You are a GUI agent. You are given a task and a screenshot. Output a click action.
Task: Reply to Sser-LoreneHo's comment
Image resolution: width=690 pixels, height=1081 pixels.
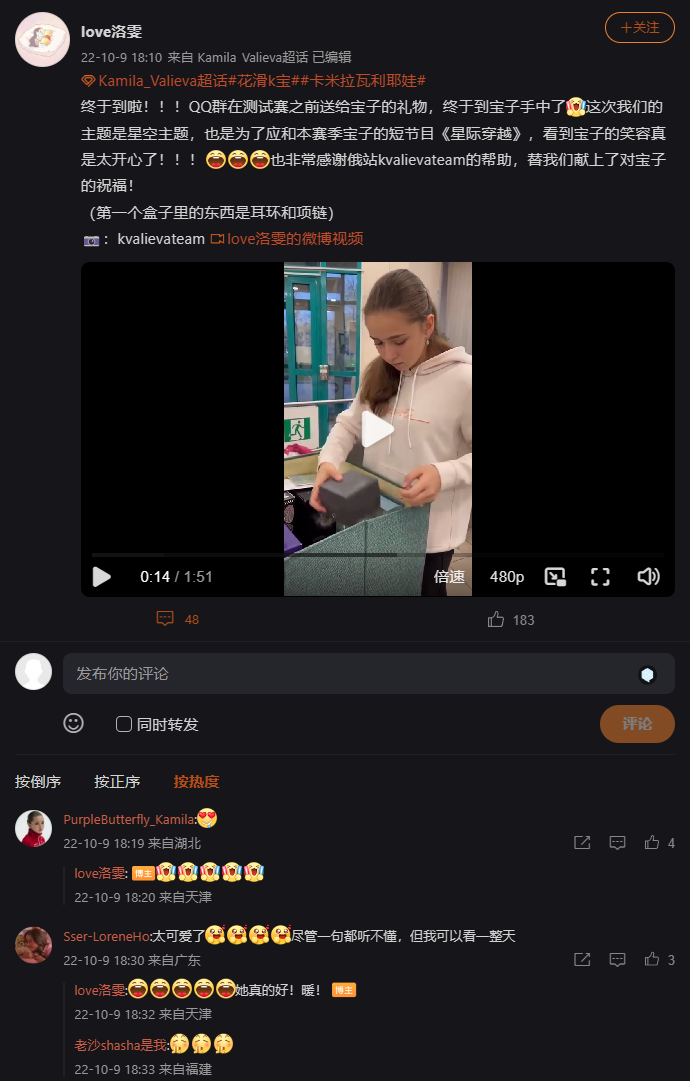[x=618, y=959]
